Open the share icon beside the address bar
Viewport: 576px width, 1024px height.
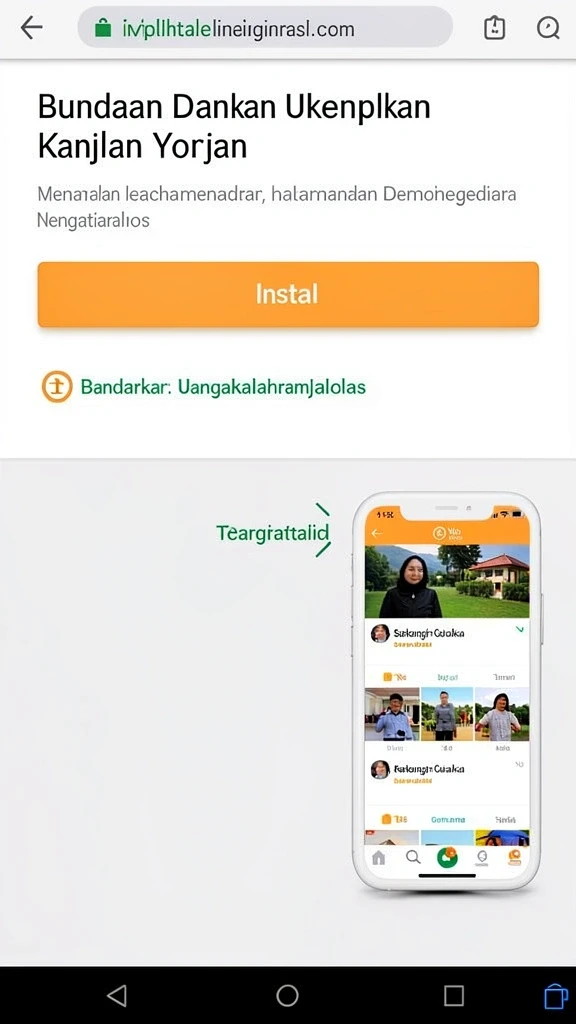click(x=494, y=27)
